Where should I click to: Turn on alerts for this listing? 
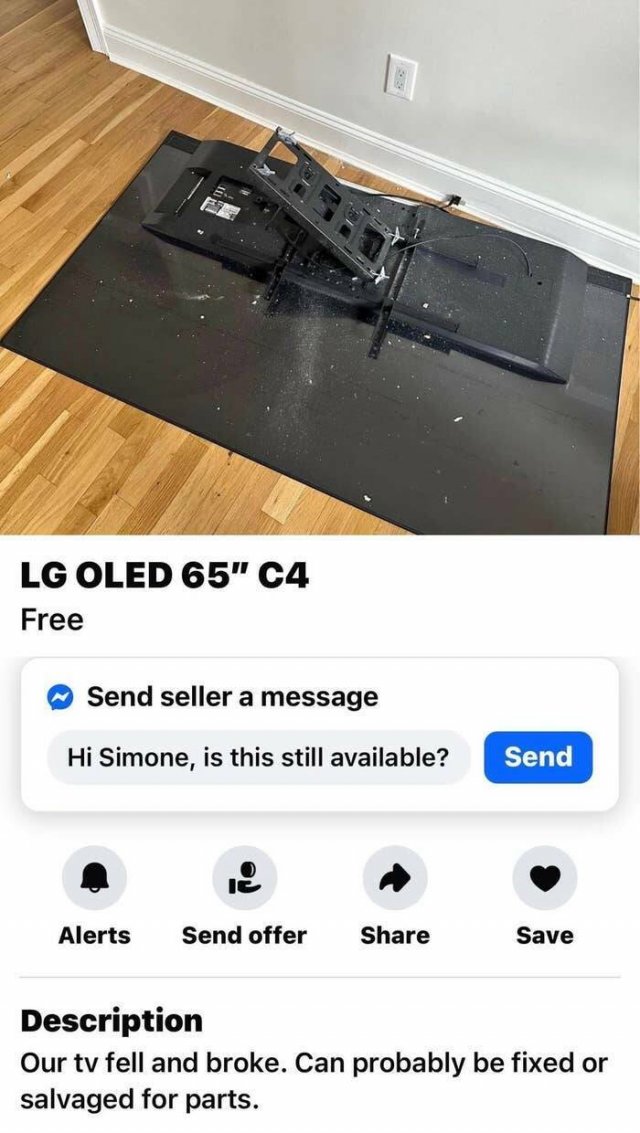[94, 878]
